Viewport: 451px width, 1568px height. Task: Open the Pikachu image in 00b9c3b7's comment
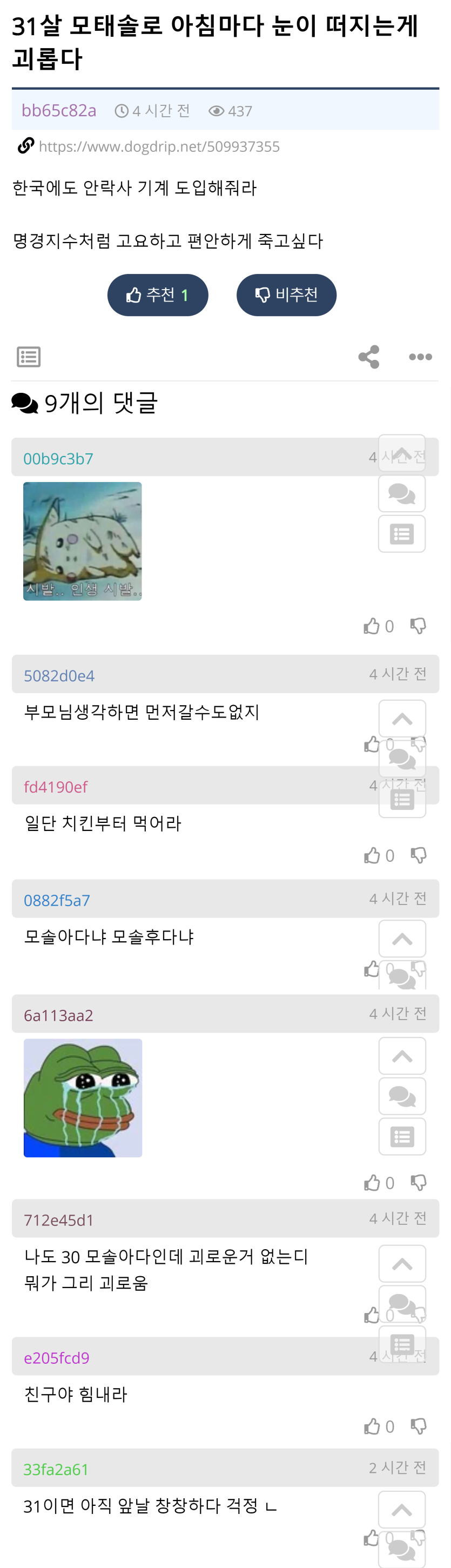click(82, 541)
